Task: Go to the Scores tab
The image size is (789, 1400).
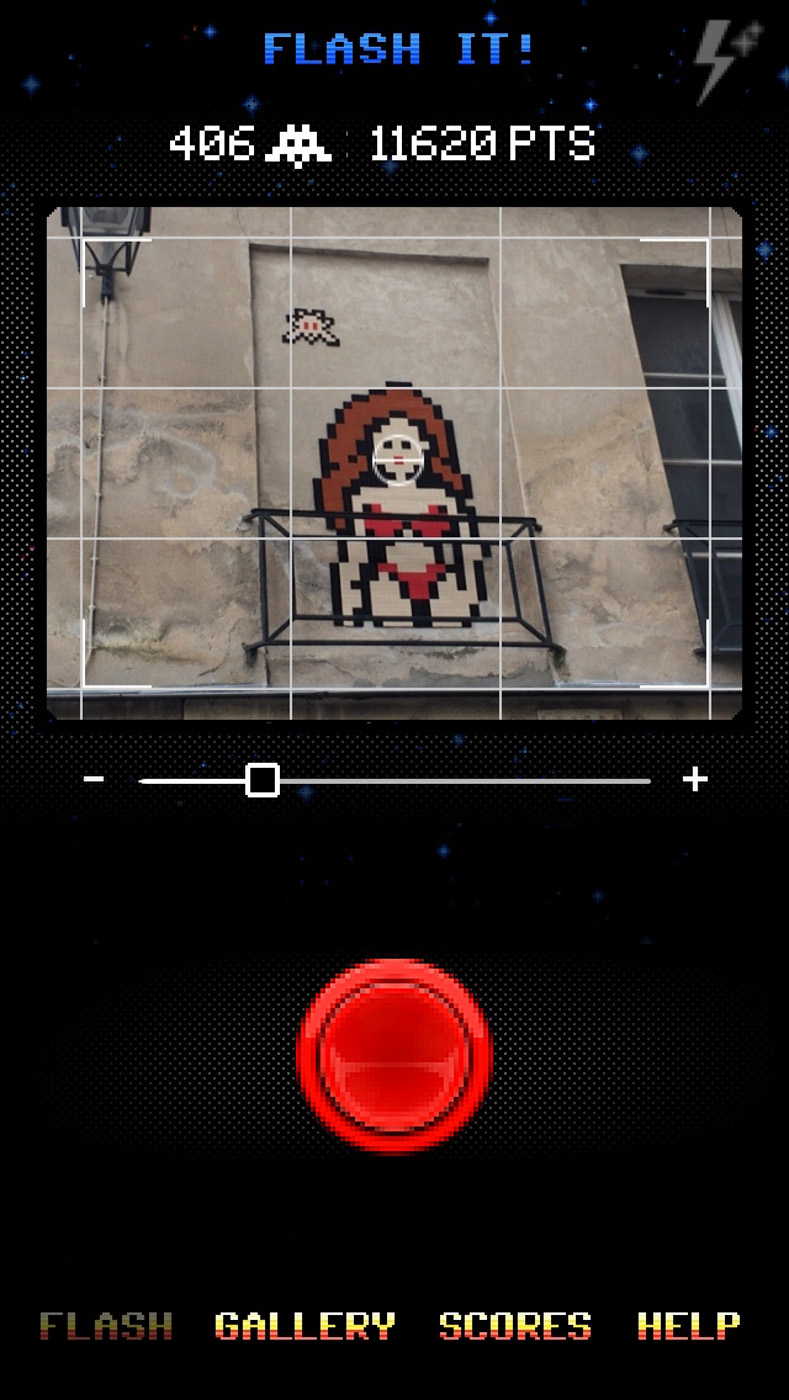Action: point(516,1326)
